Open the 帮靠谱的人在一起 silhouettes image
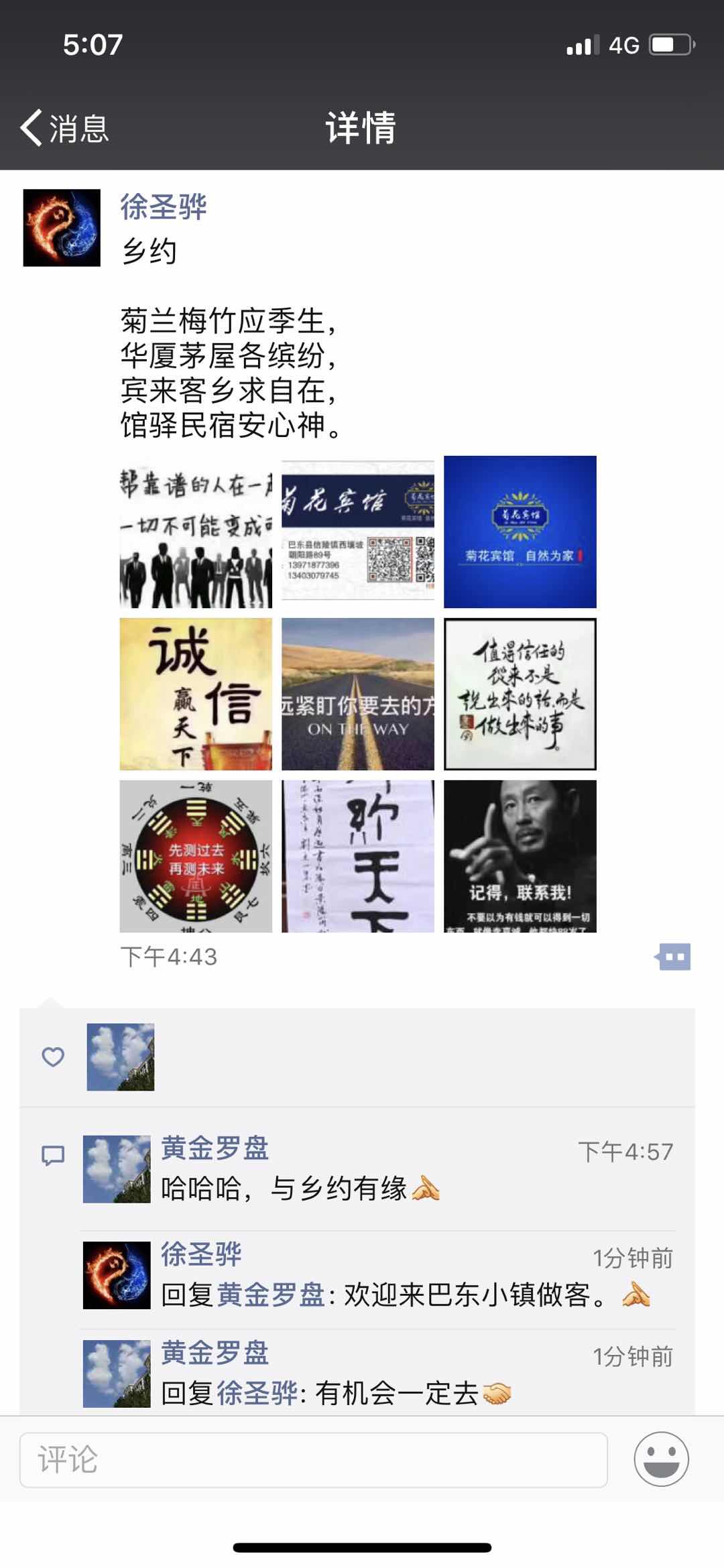 coord(196,532)
